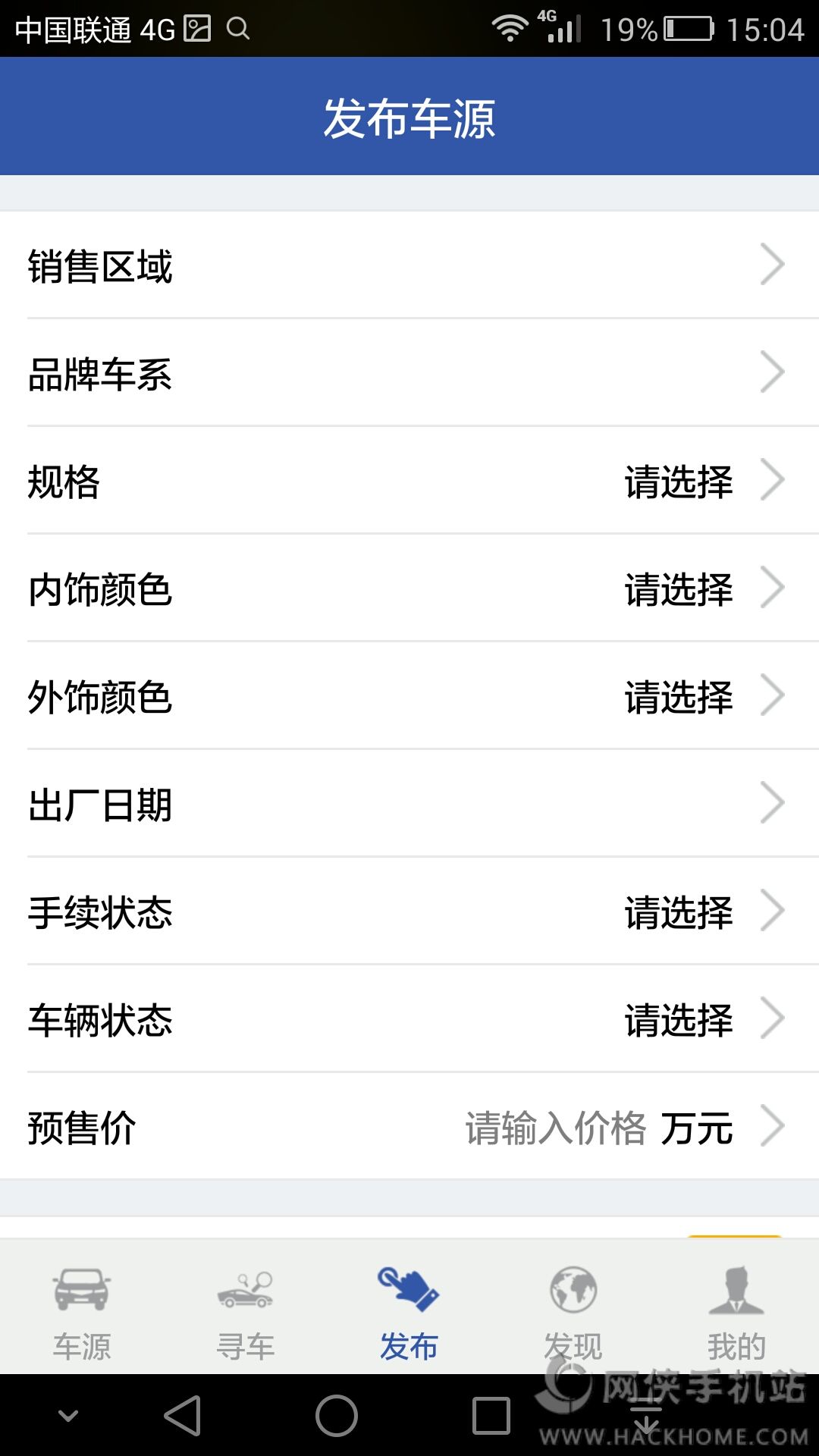Pick the 内饰颜色
819x1456 pixels.
click(x=409, y=588)
